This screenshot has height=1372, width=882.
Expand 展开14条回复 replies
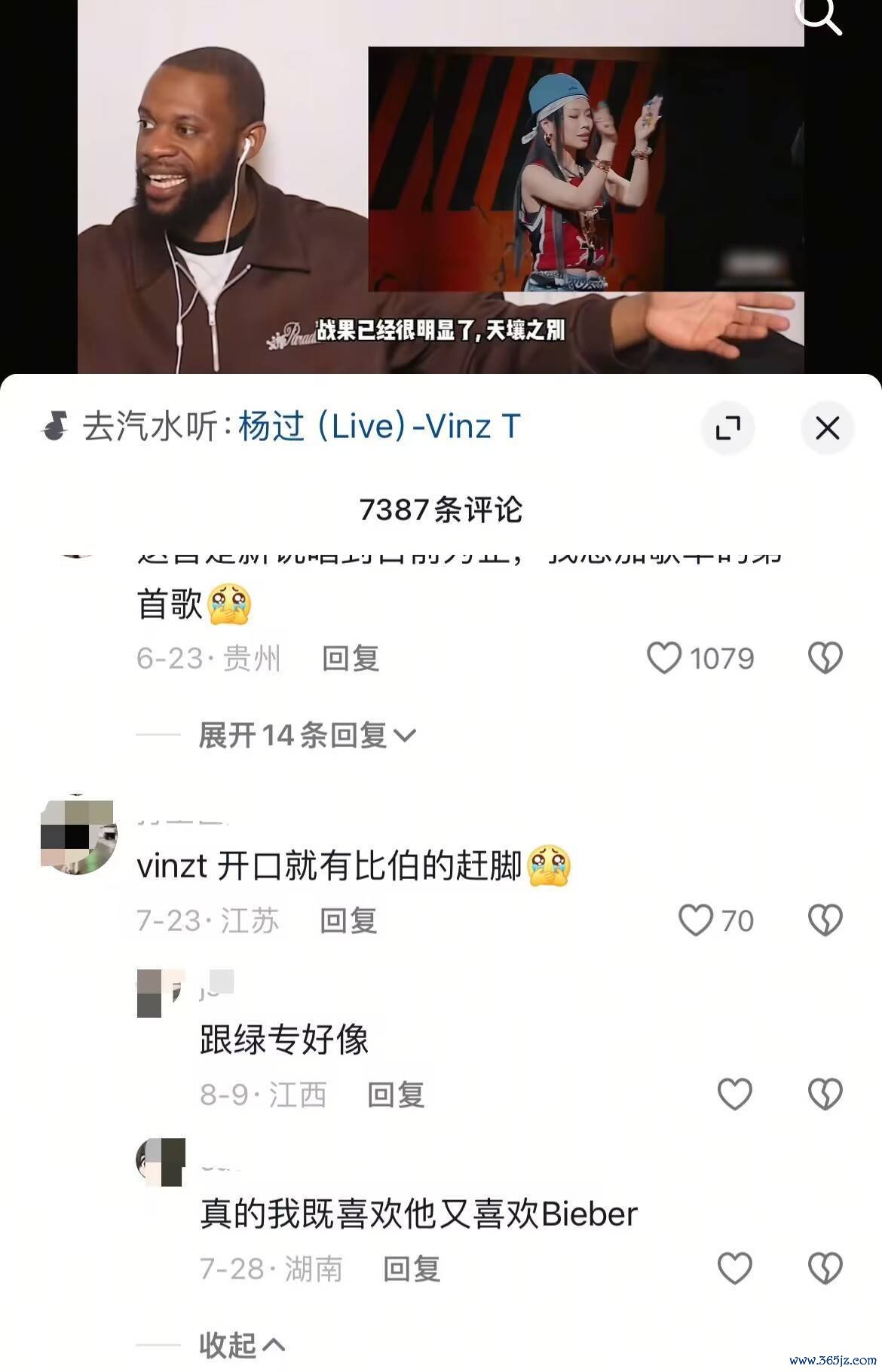tap(306, 735)
